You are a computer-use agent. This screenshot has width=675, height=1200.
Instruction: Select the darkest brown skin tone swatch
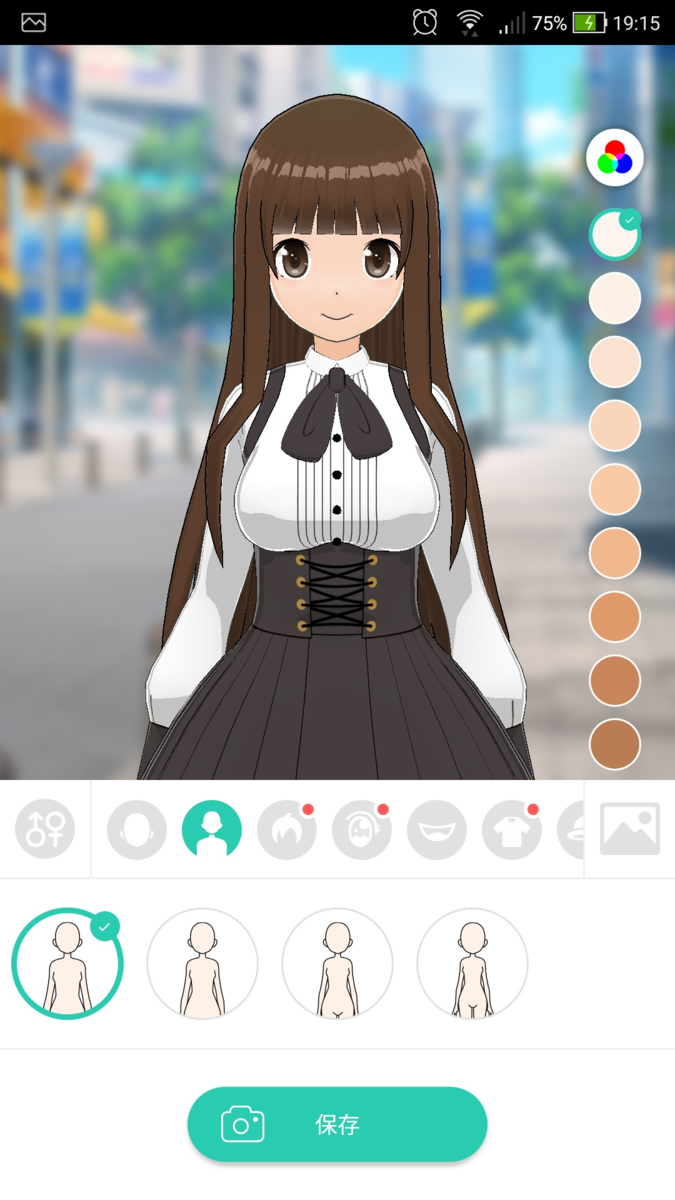(614, 744)
